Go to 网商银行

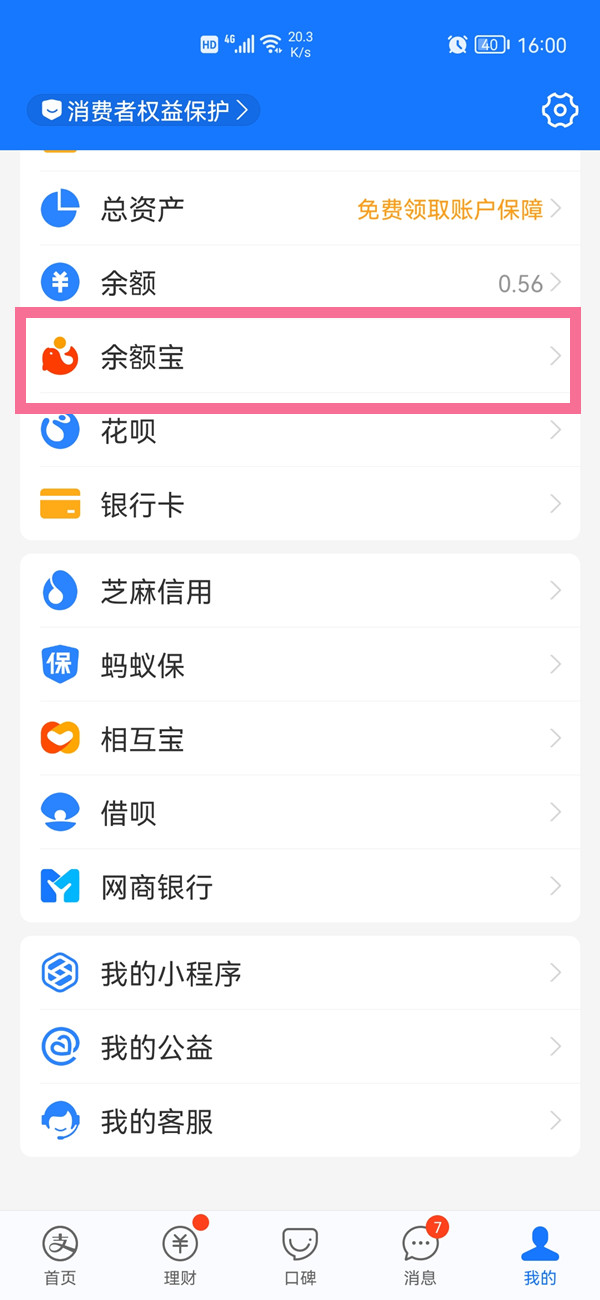click(x=300, y=886)
